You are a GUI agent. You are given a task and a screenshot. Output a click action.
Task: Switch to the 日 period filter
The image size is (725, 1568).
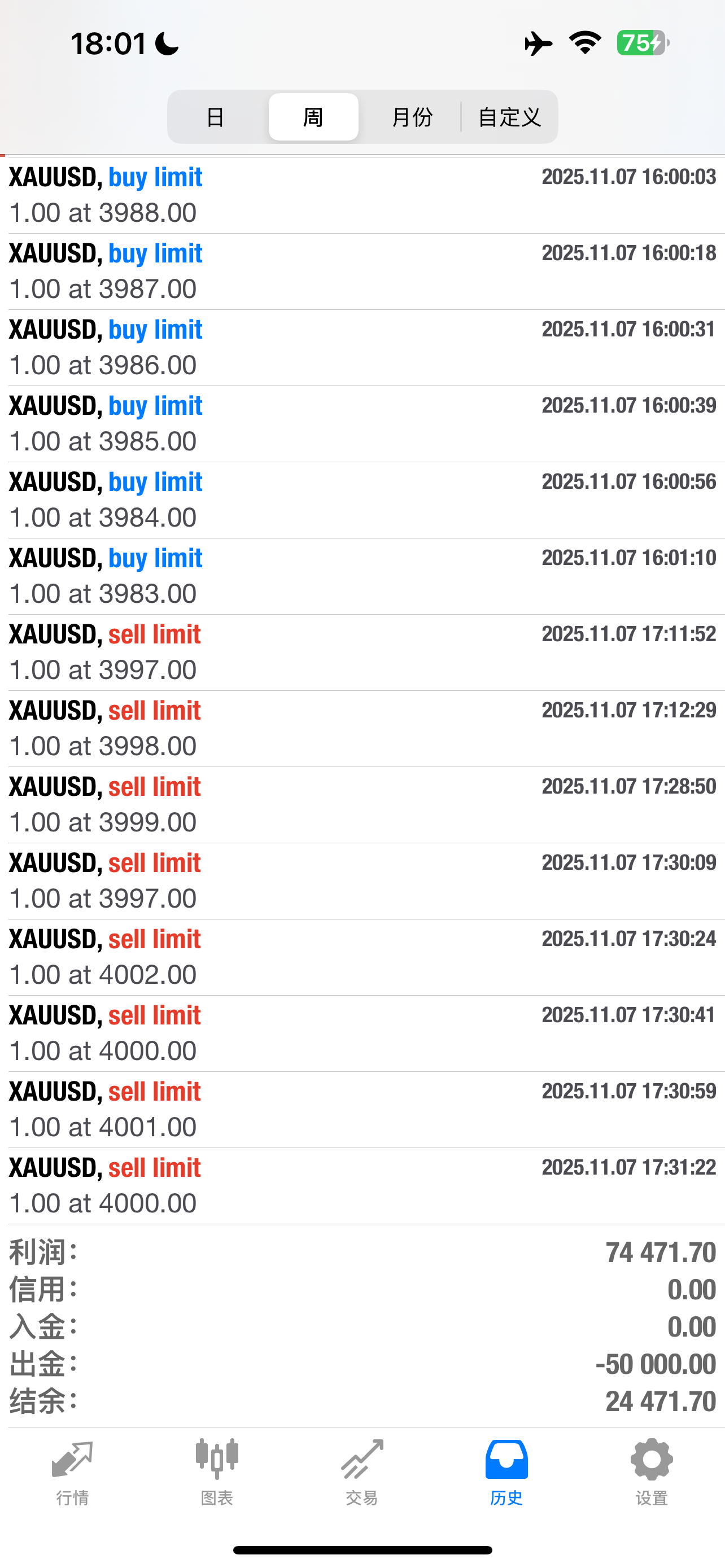(216, 117)
